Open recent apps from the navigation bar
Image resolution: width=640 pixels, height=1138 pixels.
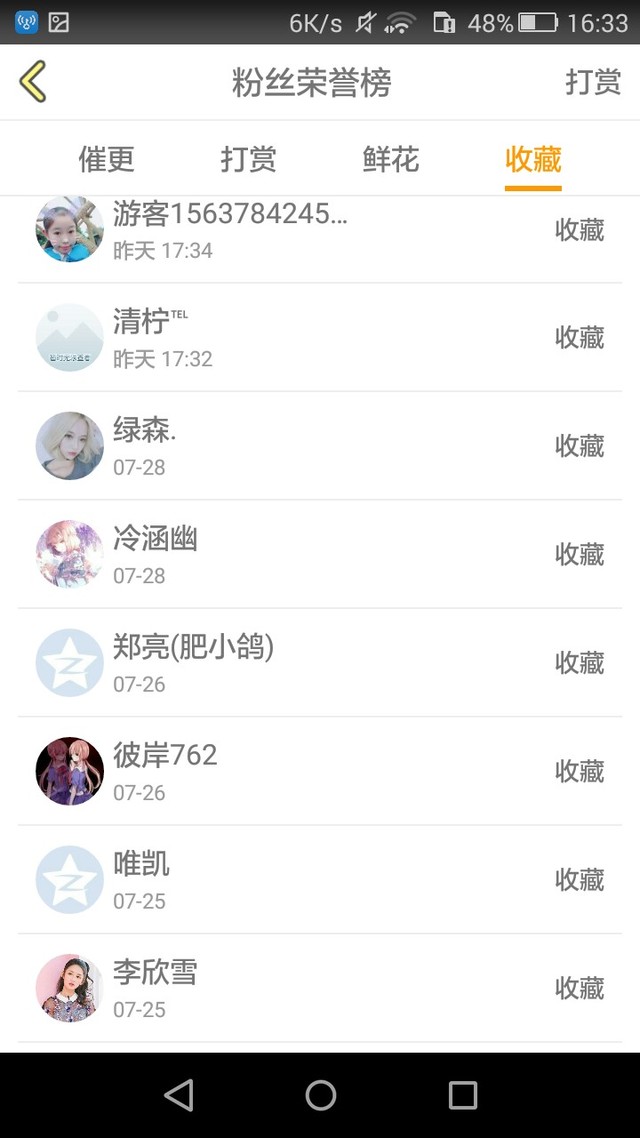click(x=462, y=1095)
